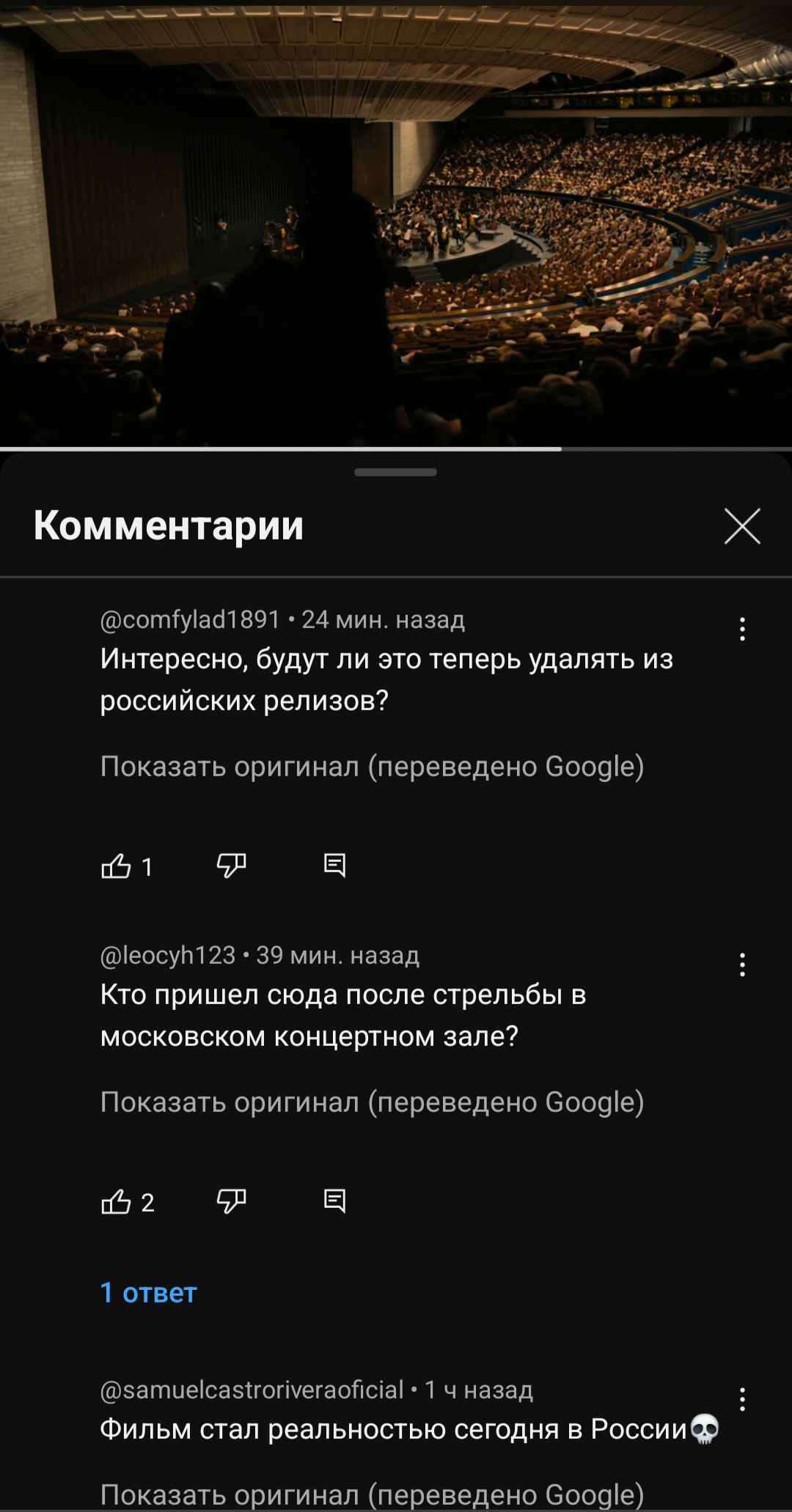Dislike the comment by @leocyh123
Screen dimensions: 792x1512
231,1202
